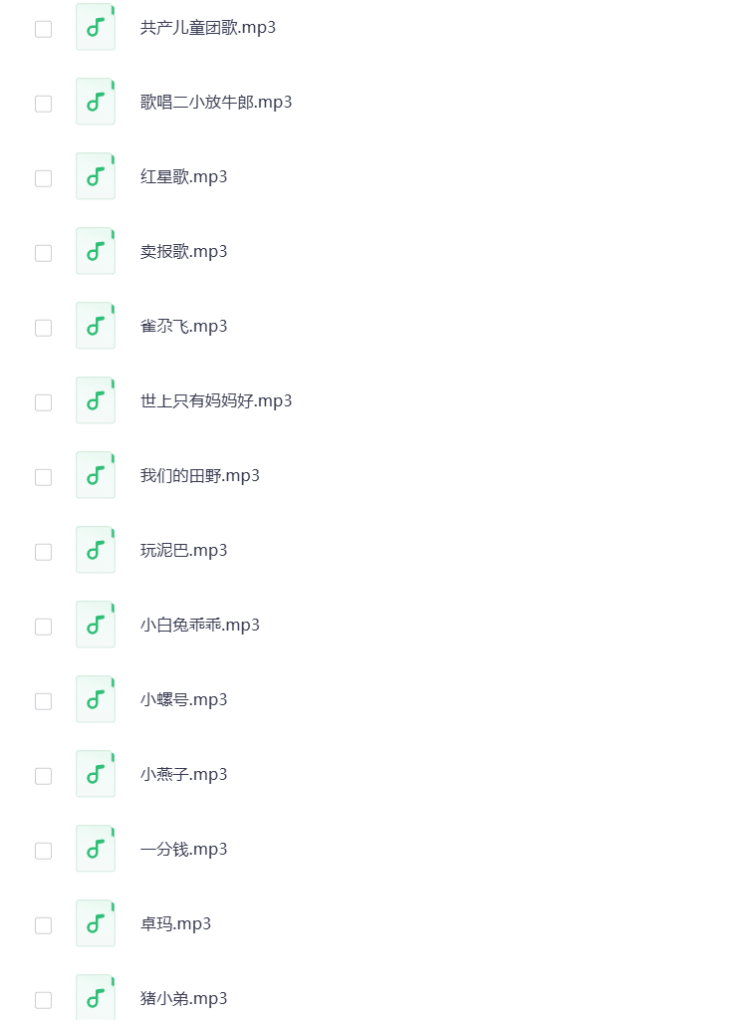The width and height of the screenshot is (737, 1024).
Task: Check the box beside 共产儿童团歌.mp3
Action: tap(43, 29)
